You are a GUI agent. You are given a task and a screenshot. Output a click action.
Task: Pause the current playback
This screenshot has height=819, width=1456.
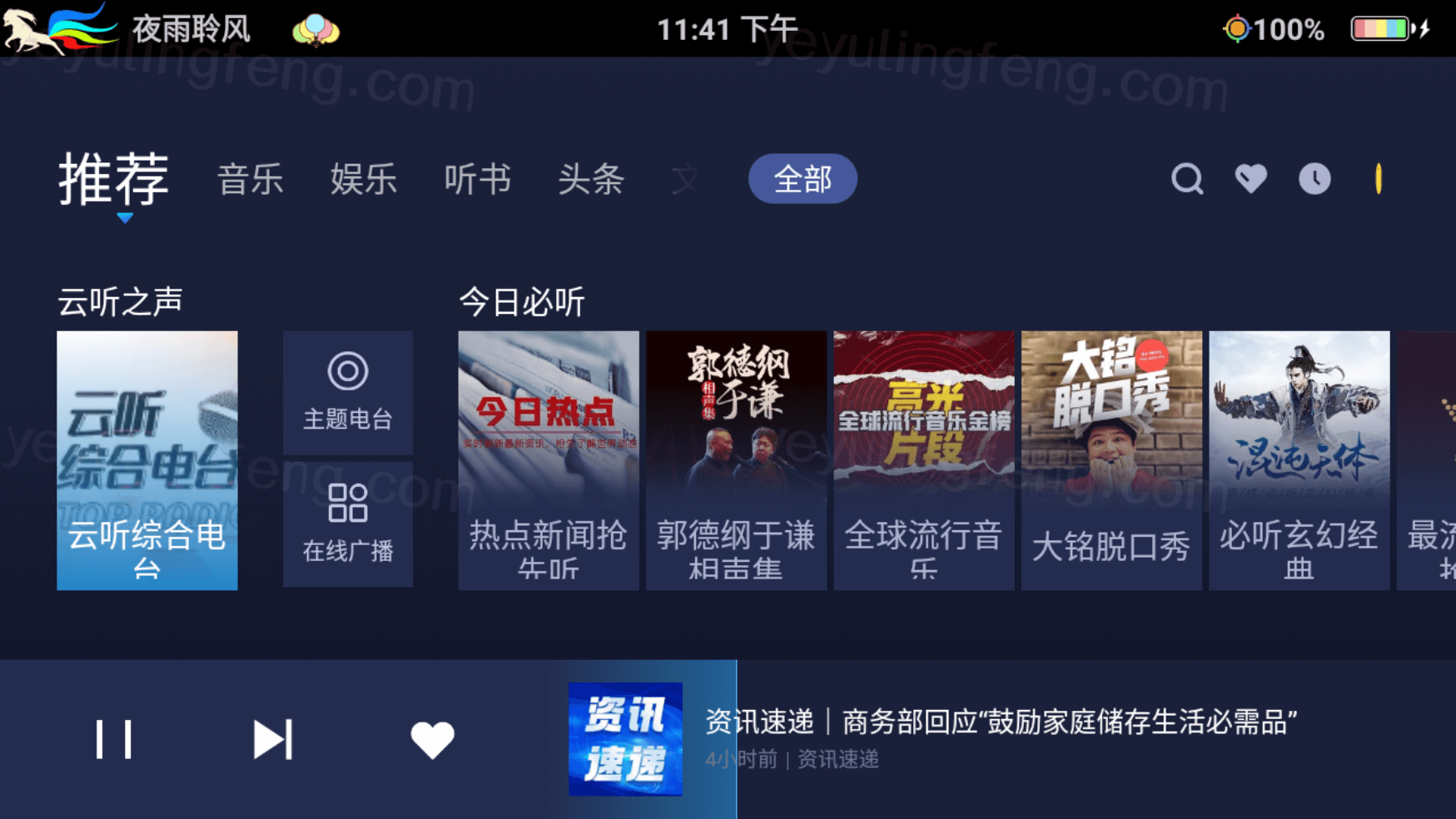[x=114, y=739]
